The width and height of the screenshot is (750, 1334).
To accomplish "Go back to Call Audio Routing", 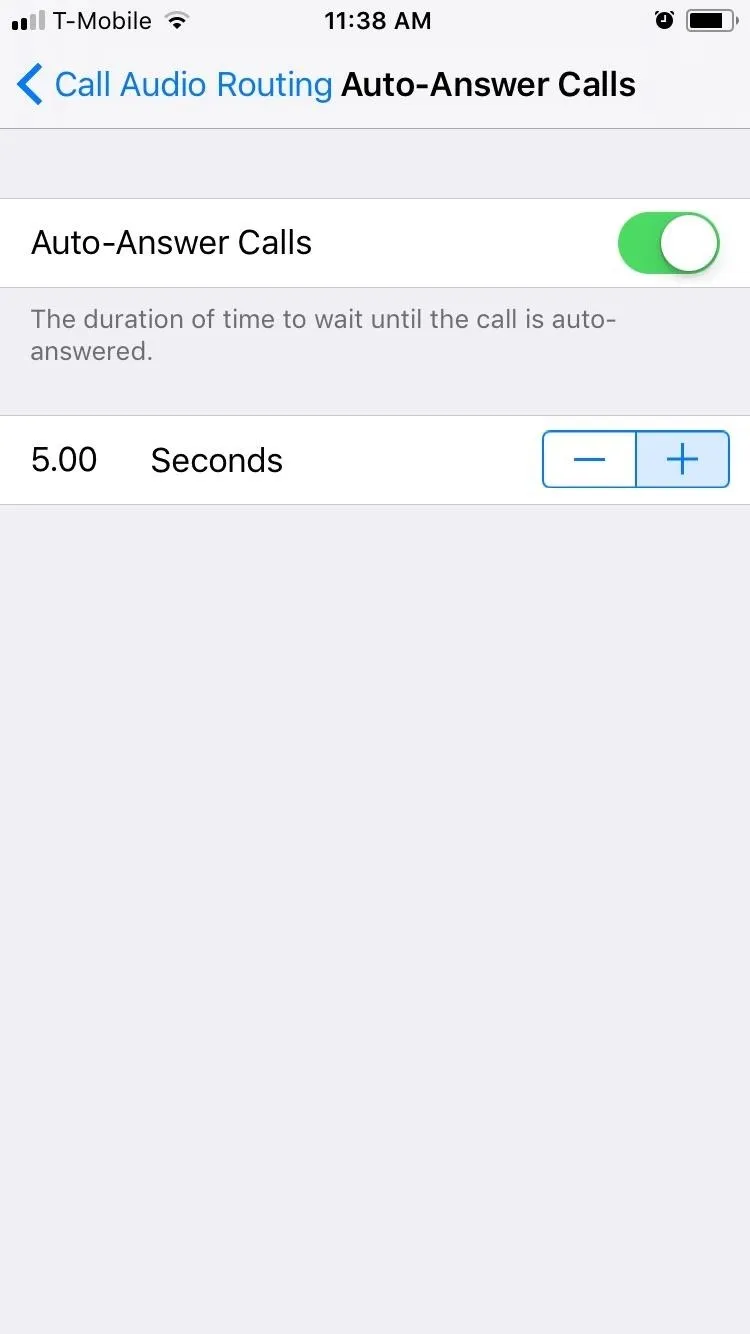I will coord(175,85).
